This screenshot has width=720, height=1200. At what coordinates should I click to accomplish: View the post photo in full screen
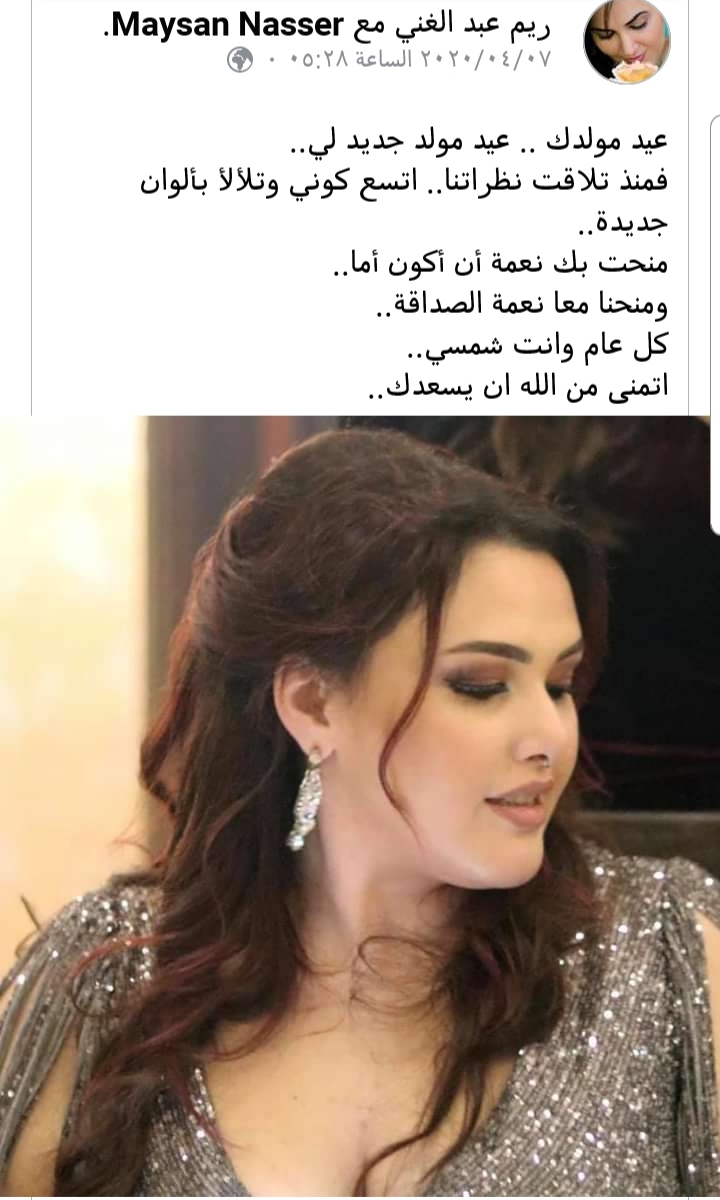click(360, 800)
